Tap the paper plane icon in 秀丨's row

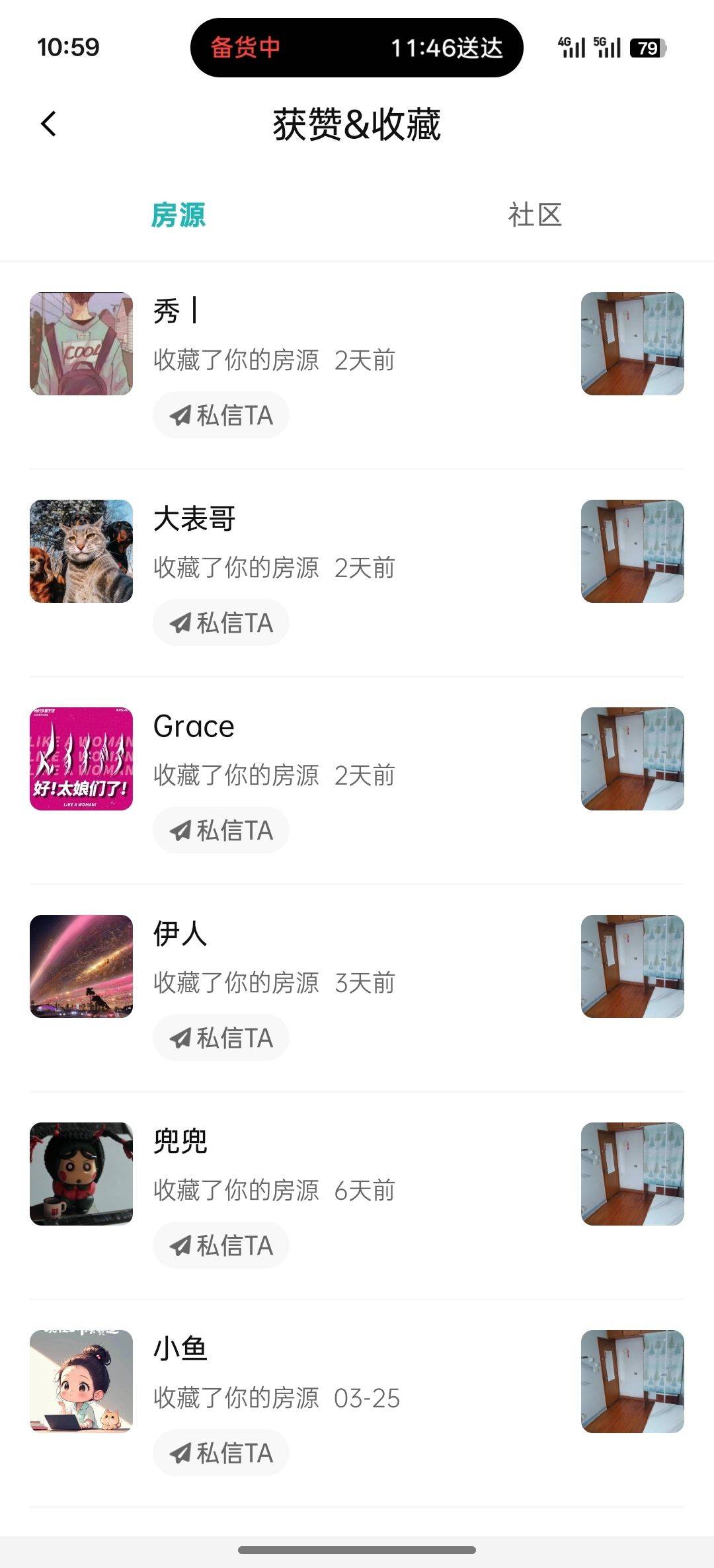pyautogui.click(x=180, y=414)
